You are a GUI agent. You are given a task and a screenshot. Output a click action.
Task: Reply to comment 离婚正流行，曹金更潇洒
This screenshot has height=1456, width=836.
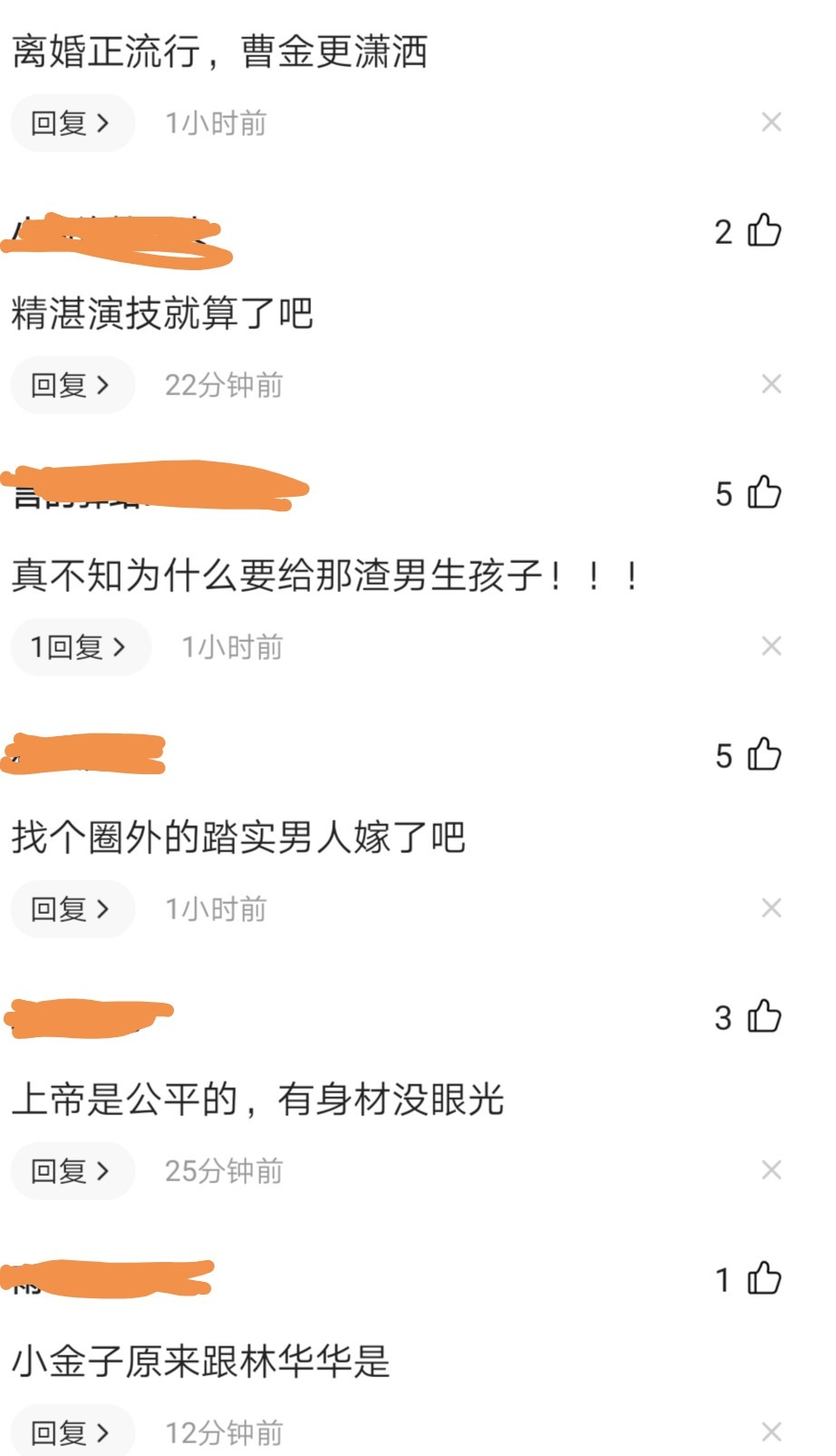coord(72,122)
